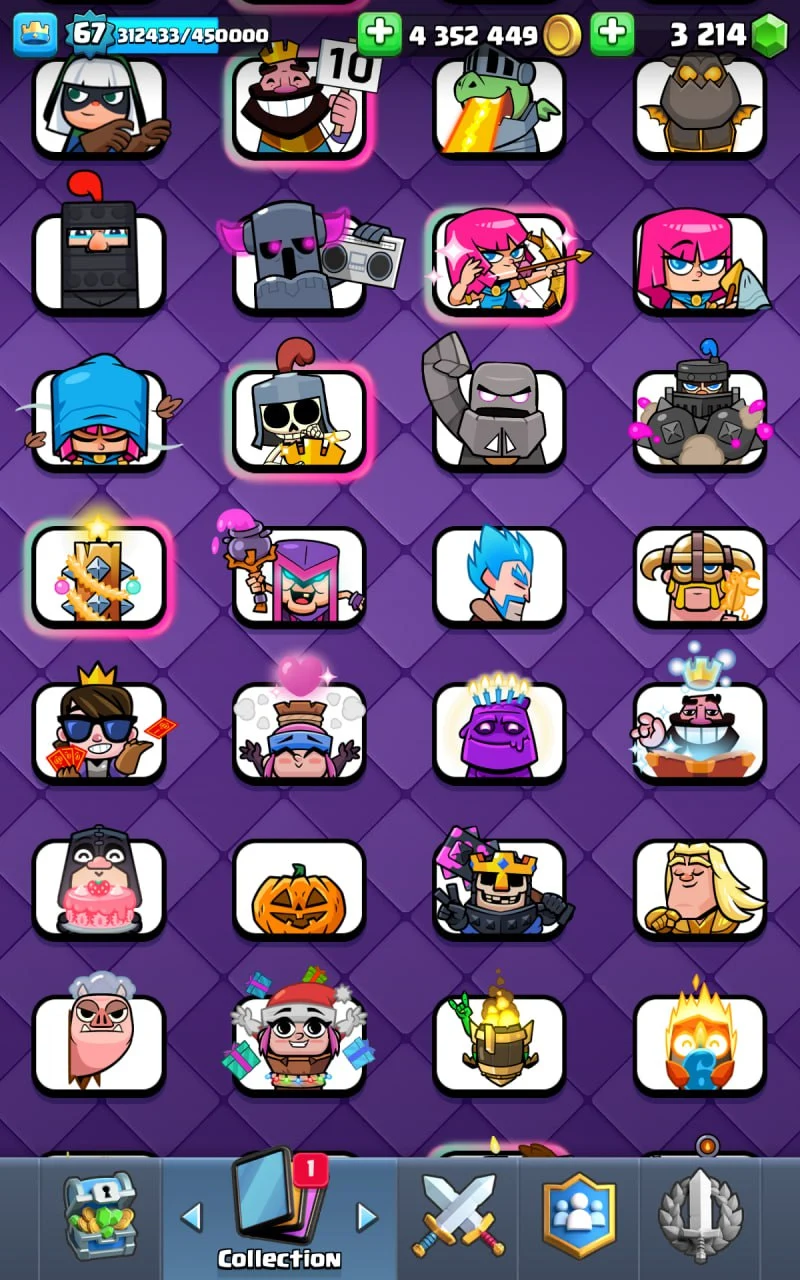Image resolution: width=800 pixels, height=1280 pixels.
Task: Select the jack-o'-lantern pumpkin emote
Action: [299, 888]
